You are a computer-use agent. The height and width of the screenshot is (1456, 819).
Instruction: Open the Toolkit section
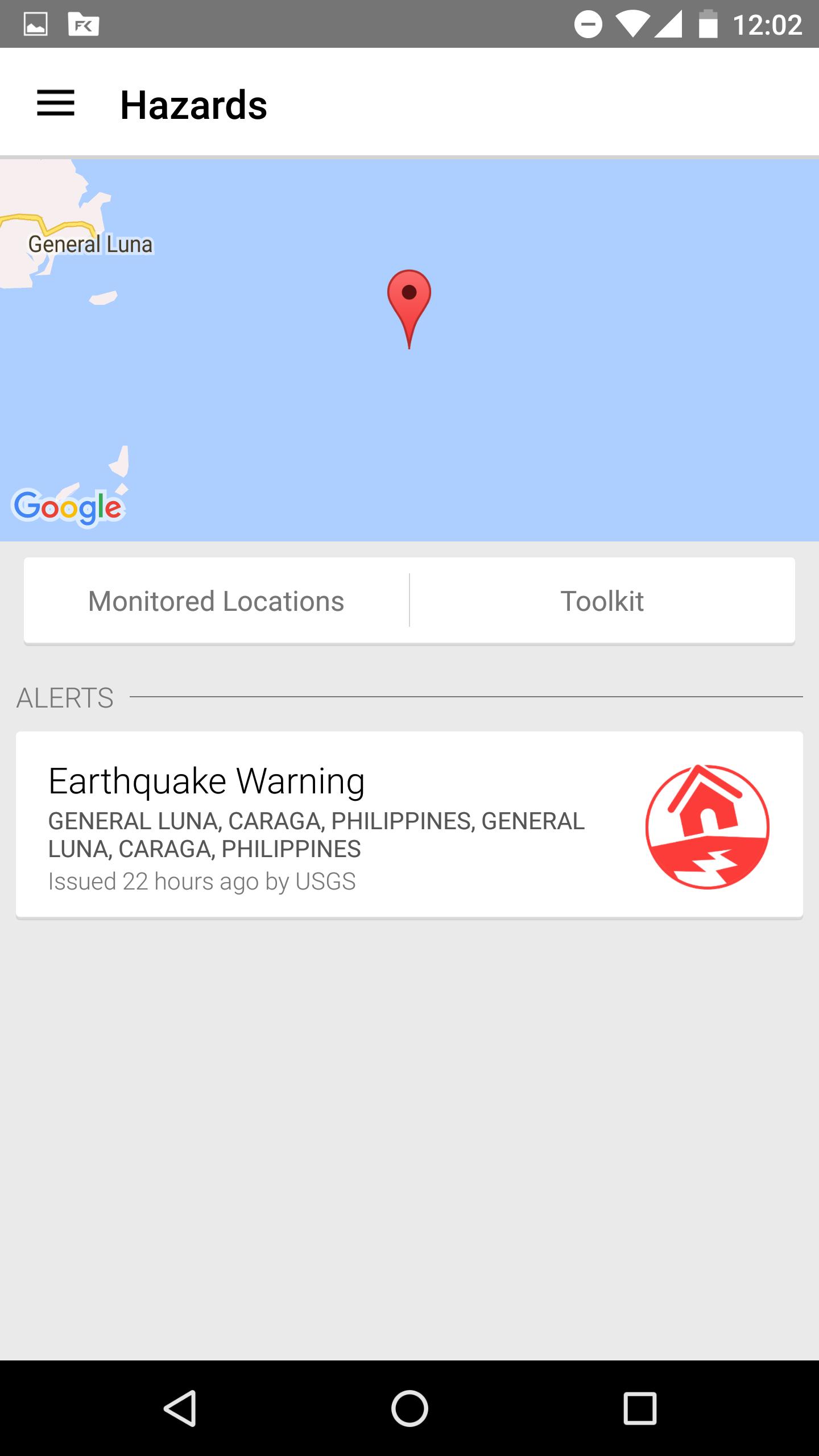602,600
